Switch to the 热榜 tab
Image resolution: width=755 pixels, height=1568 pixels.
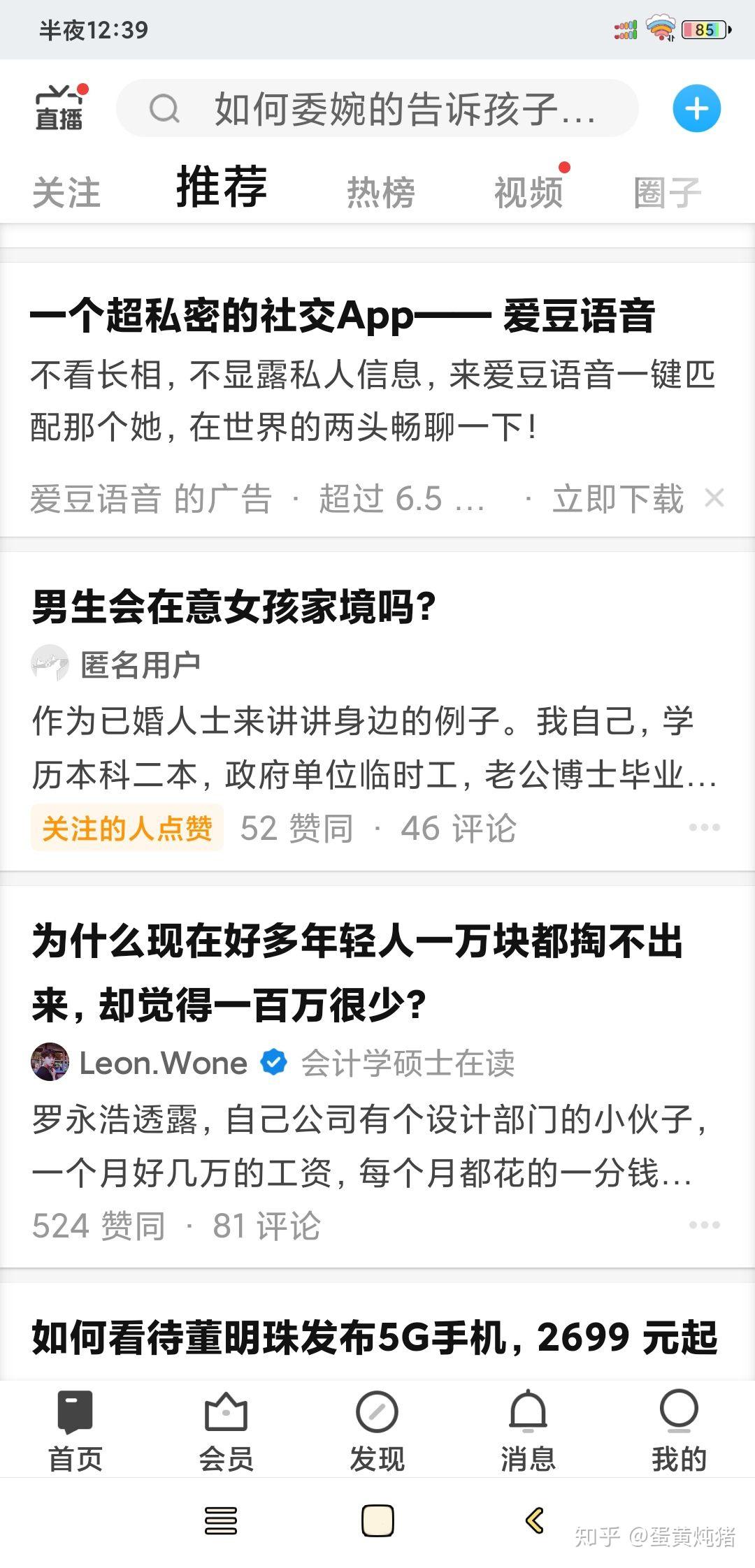pyautogui.click(x=381, y=192)
